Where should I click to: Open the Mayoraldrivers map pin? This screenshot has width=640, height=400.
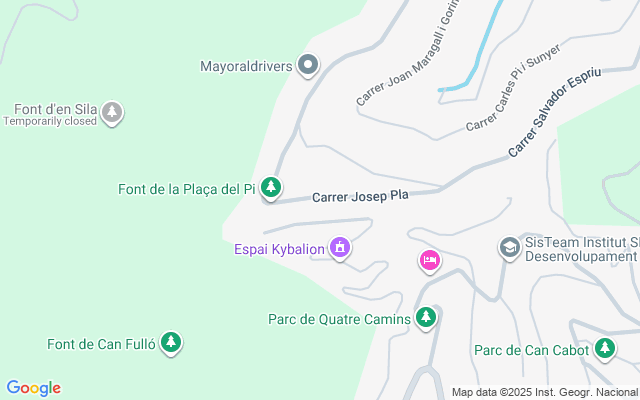click(308, 65)
